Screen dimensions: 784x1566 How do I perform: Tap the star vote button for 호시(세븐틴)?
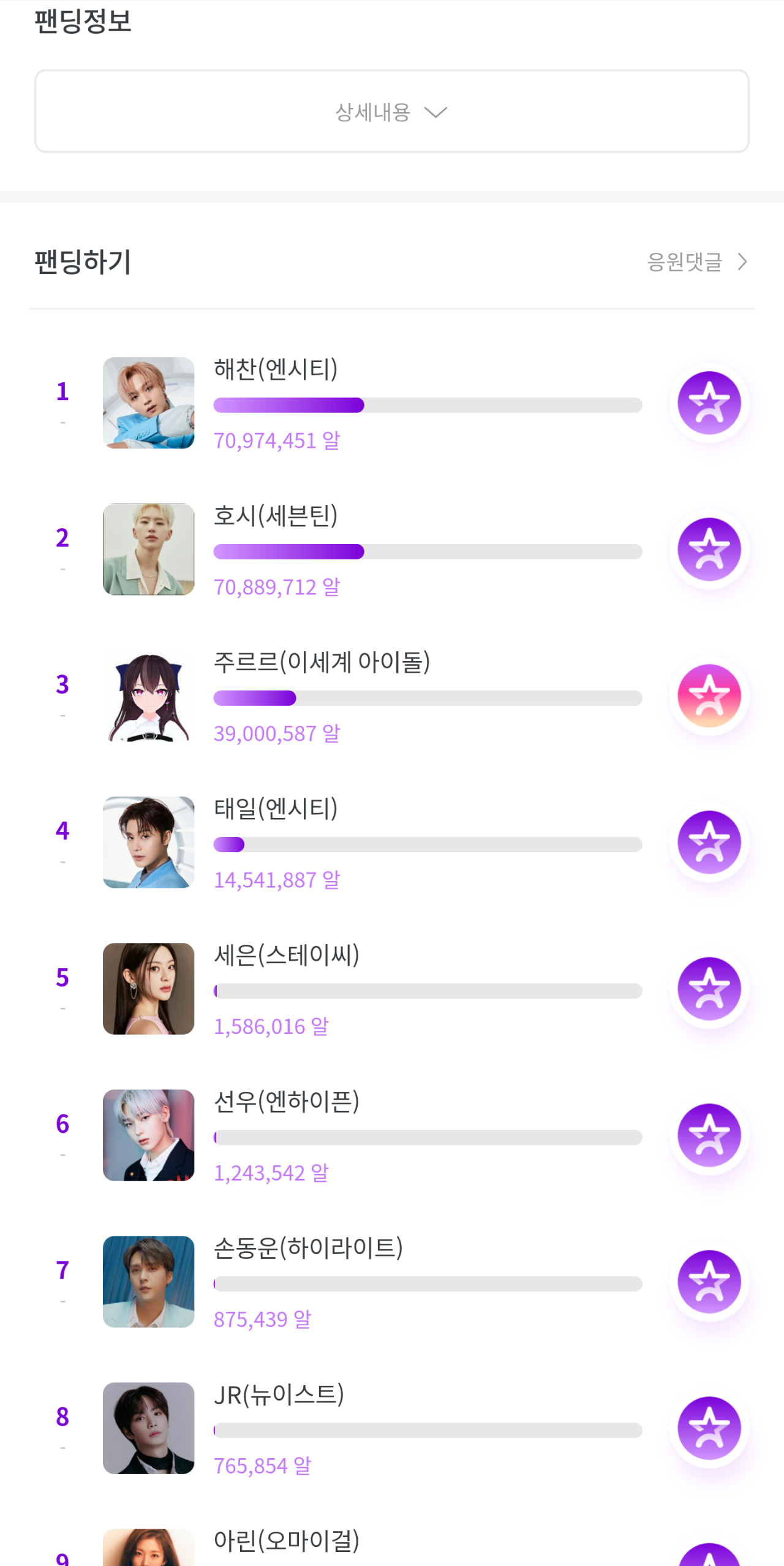709,550
